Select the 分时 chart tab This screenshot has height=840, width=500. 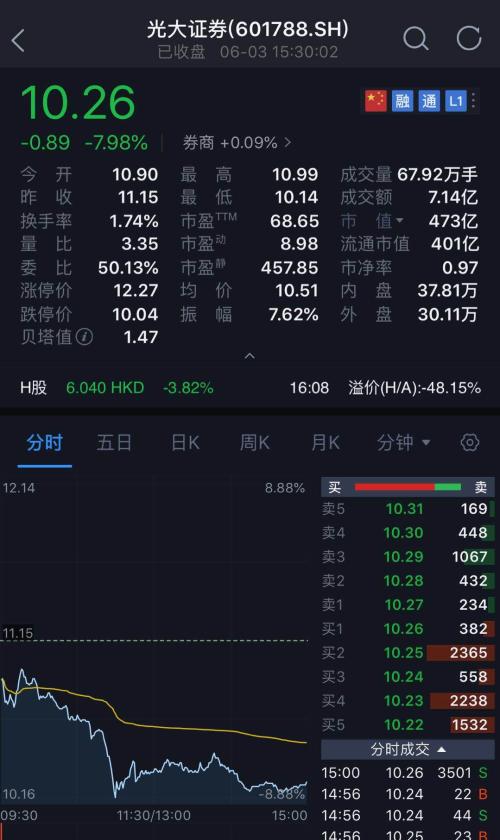[x=44, y=443]
